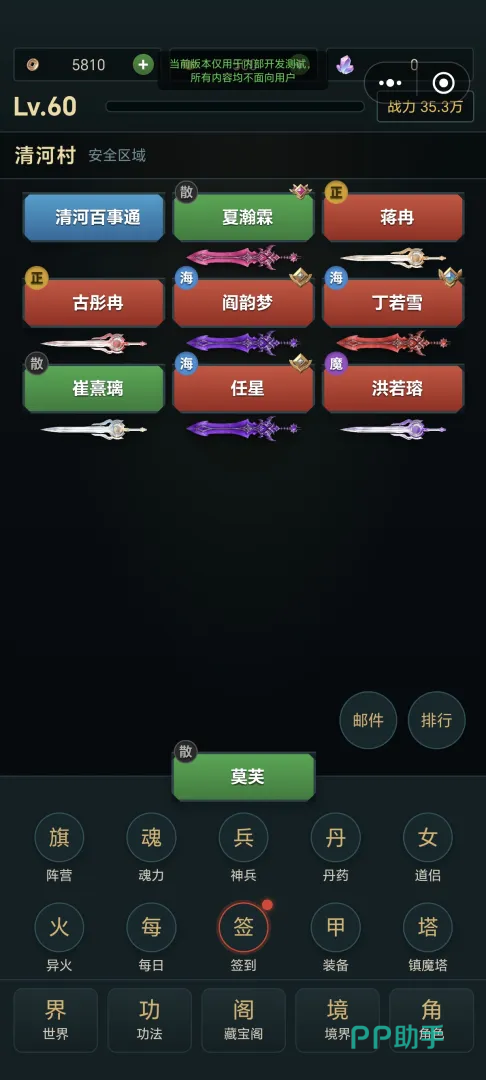Close the mini program with the circle button
This screenshot has height=1080, width=486.
point(443,83)
